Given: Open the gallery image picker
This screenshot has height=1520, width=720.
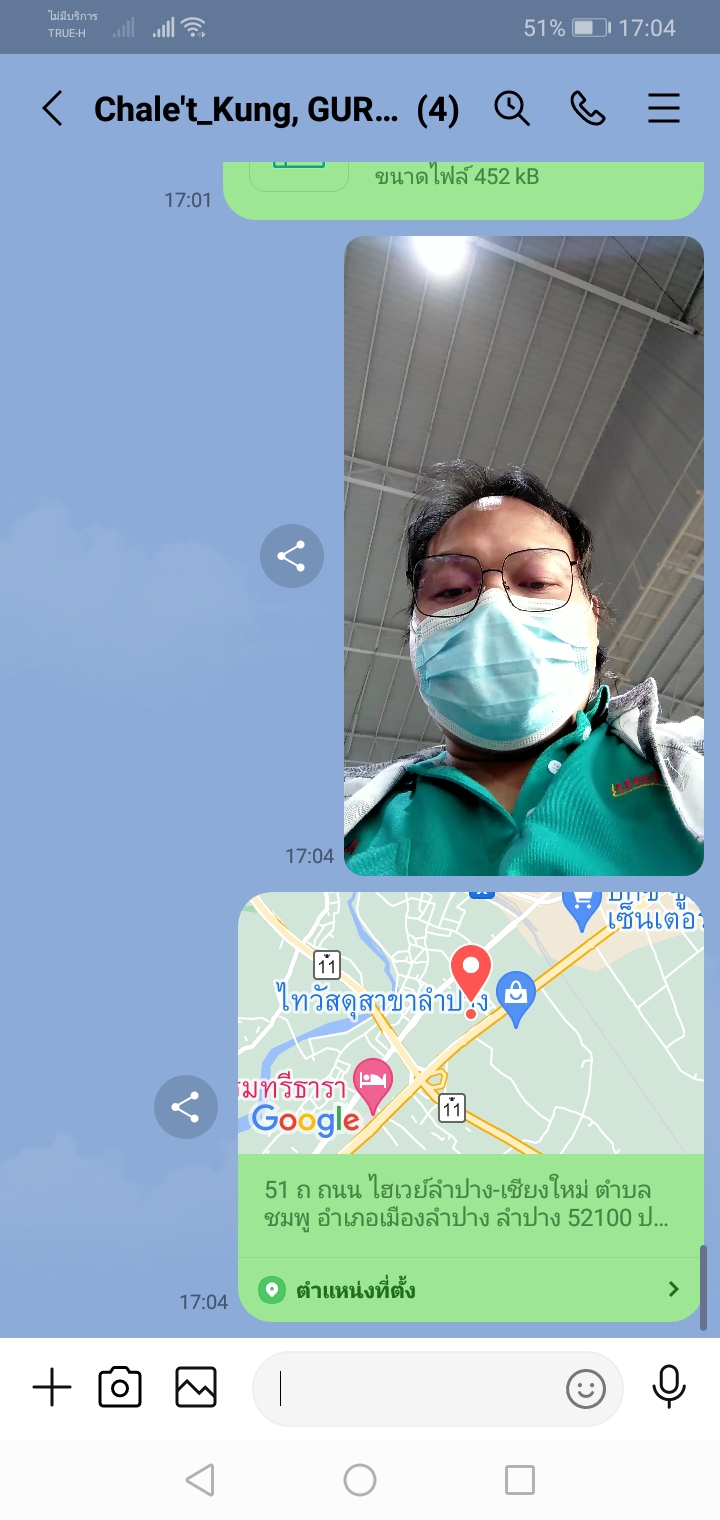Looking at the screenshot, I should pos(196,1388).
